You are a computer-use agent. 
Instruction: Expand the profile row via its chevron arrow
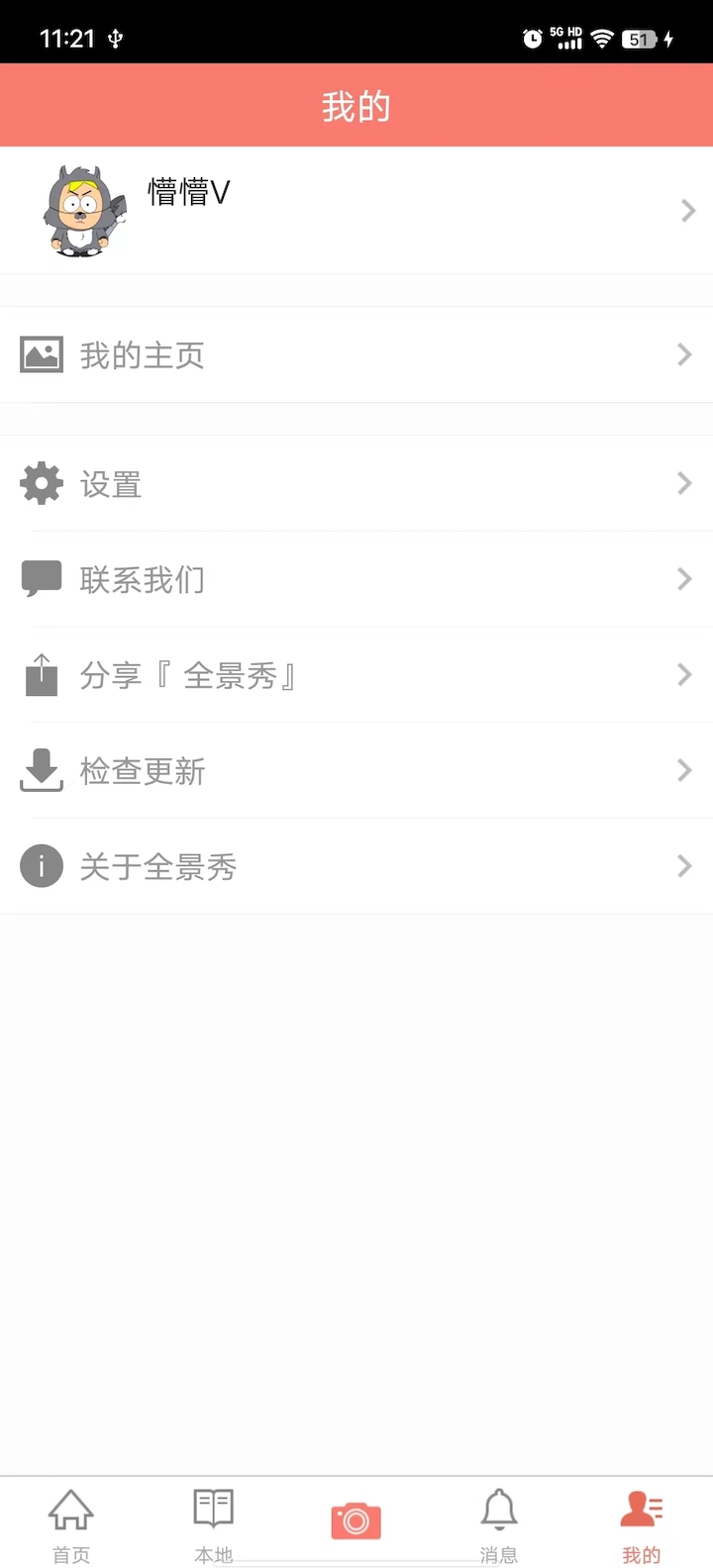(687, 210)
